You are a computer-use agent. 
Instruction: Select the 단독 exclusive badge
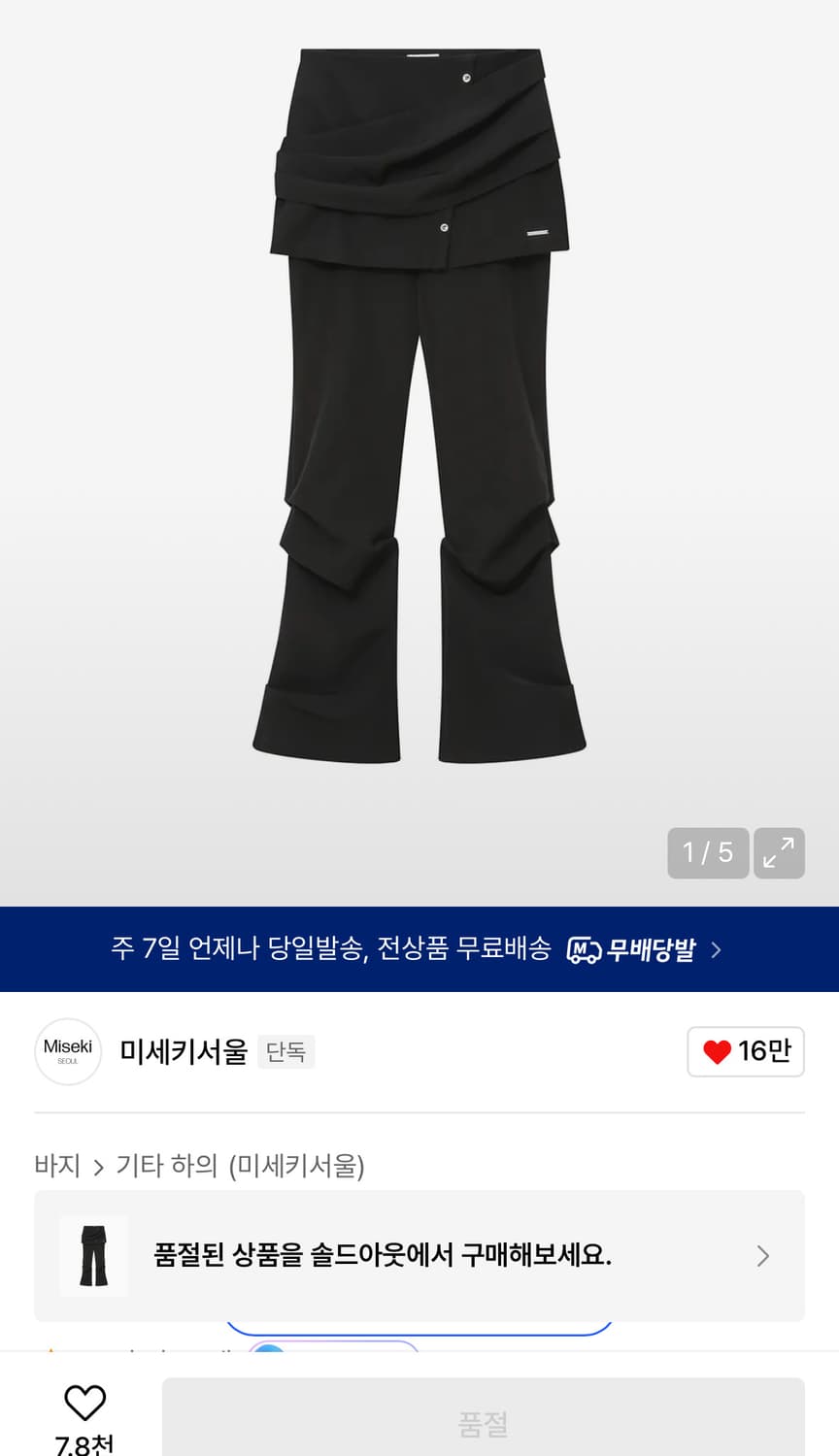[x=286, y=1052]
